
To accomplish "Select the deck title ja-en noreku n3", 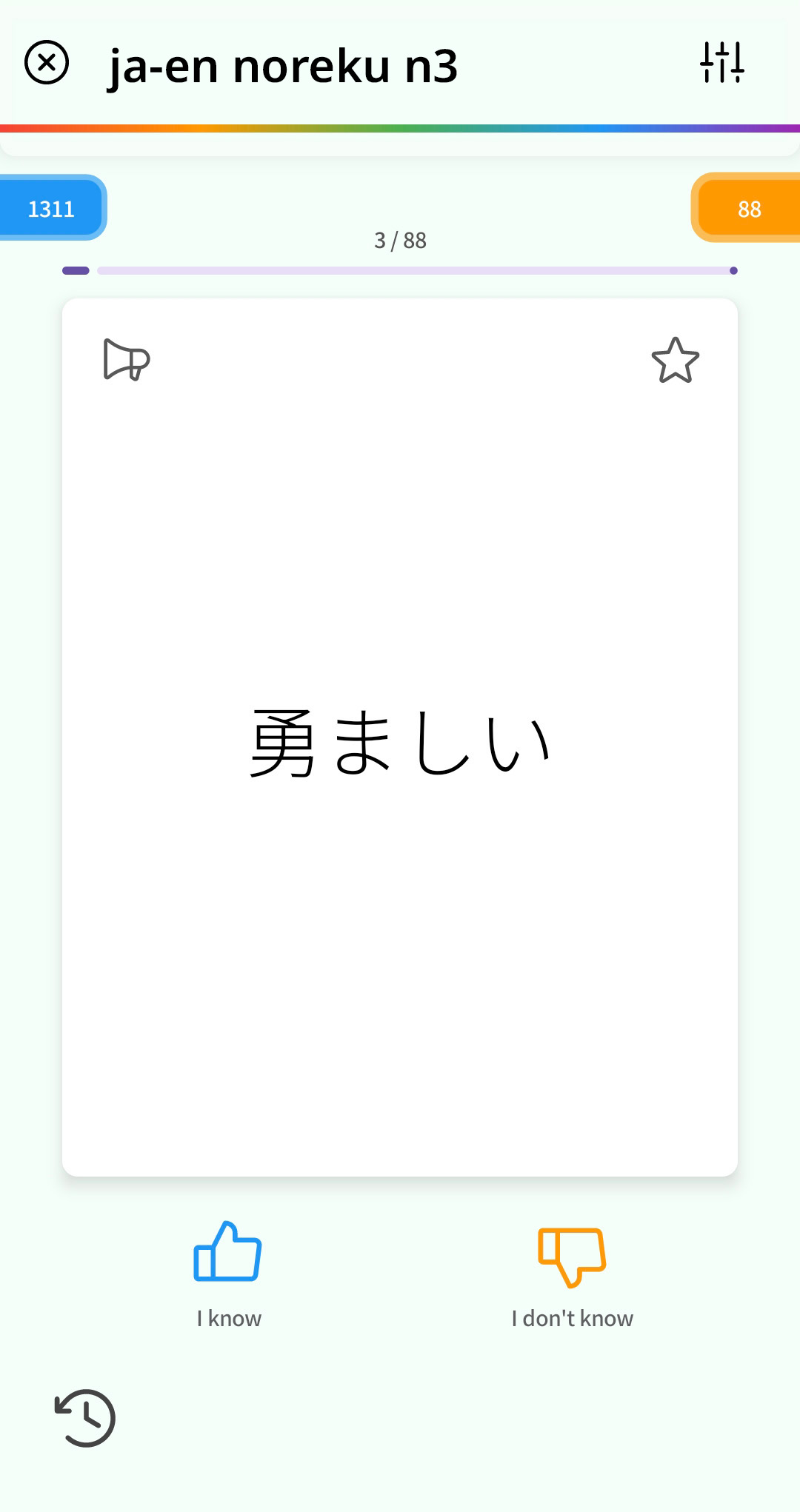I will pyautogui.click(x=283, y=65).
